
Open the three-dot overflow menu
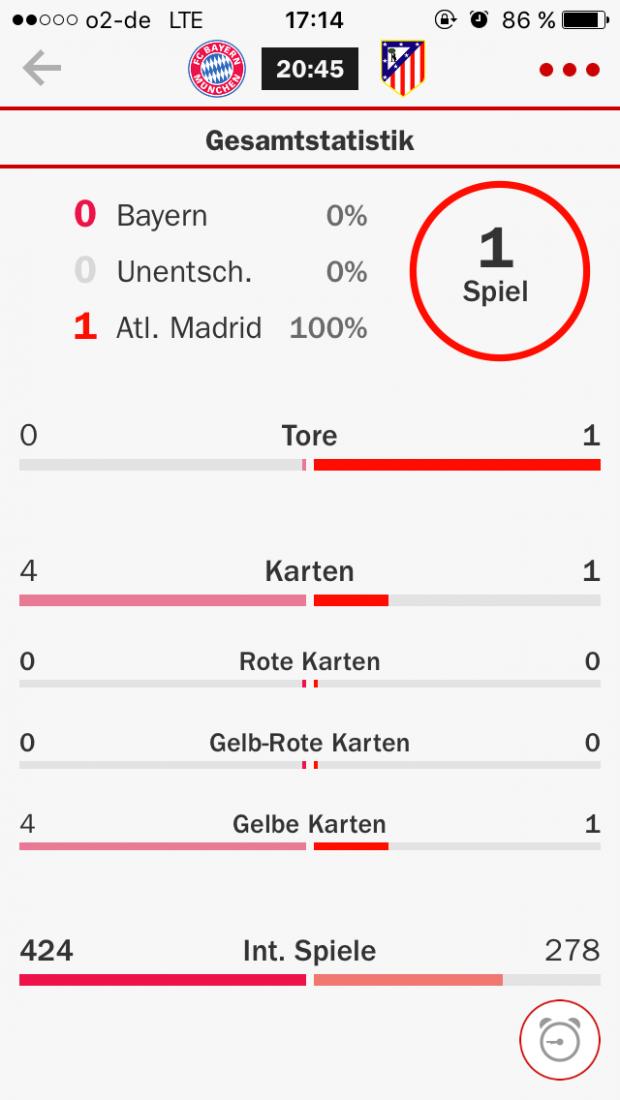tap(569, 69)
